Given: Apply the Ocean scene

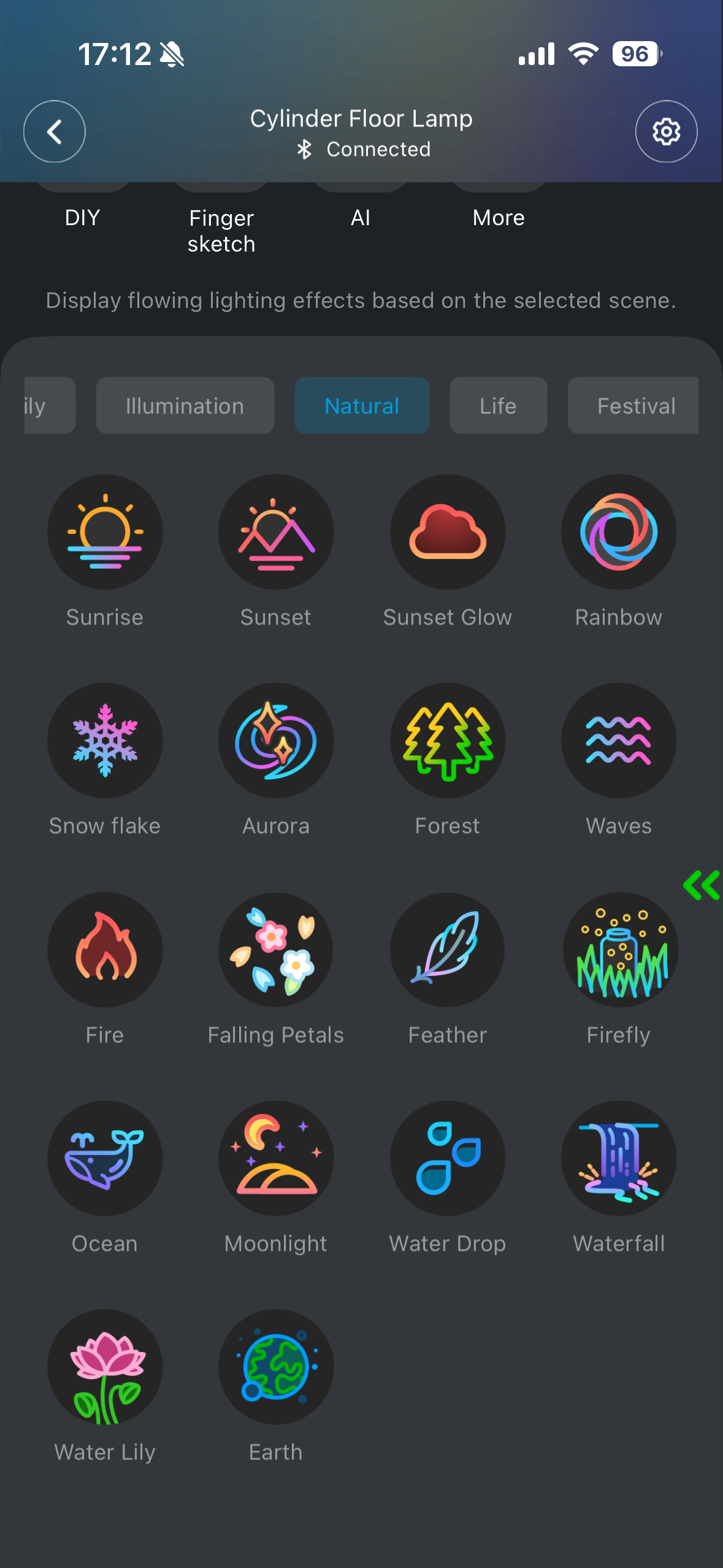Looking at the screenshot, I should (x=105, y=1158).
